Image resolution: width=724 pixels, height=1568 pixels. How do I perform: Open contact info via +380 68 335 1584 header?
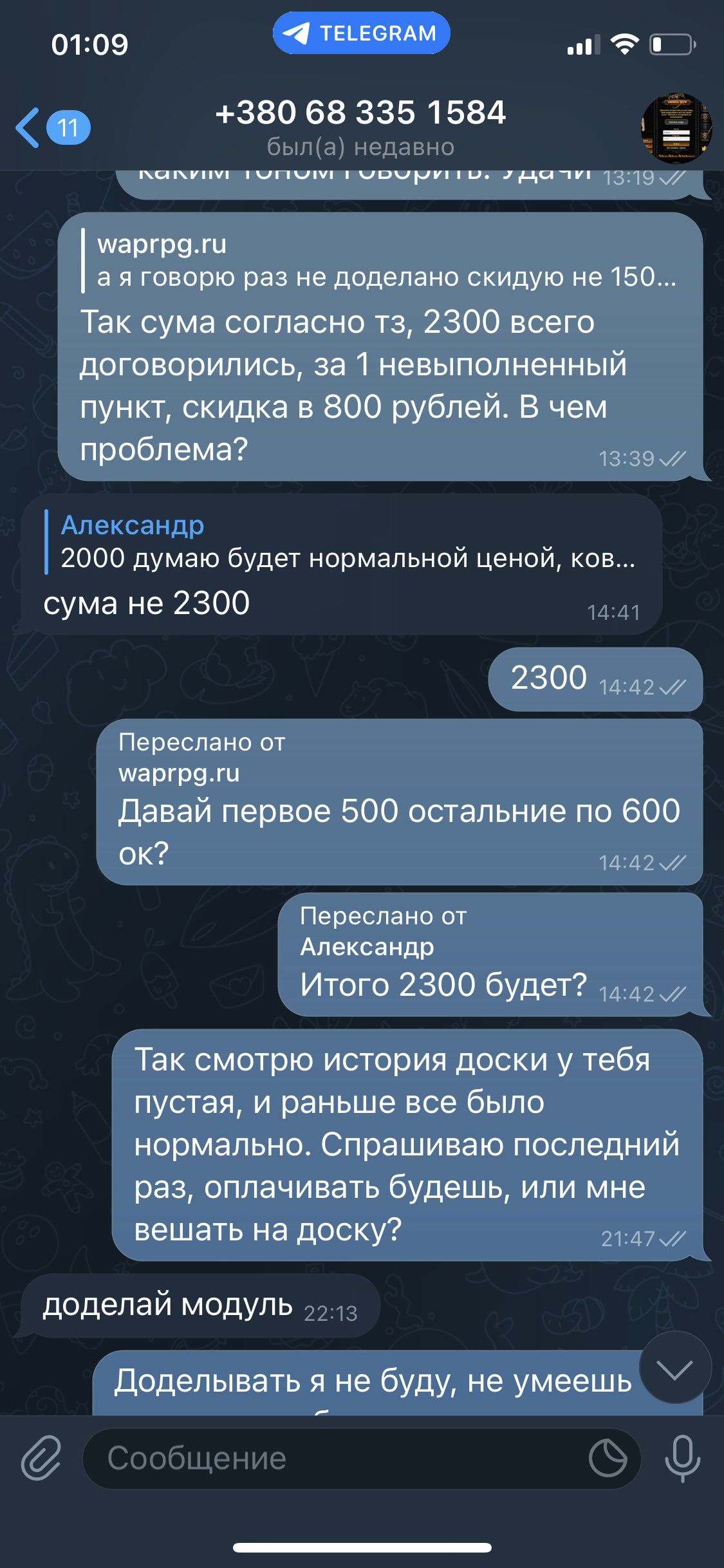(x=360, y=113)
